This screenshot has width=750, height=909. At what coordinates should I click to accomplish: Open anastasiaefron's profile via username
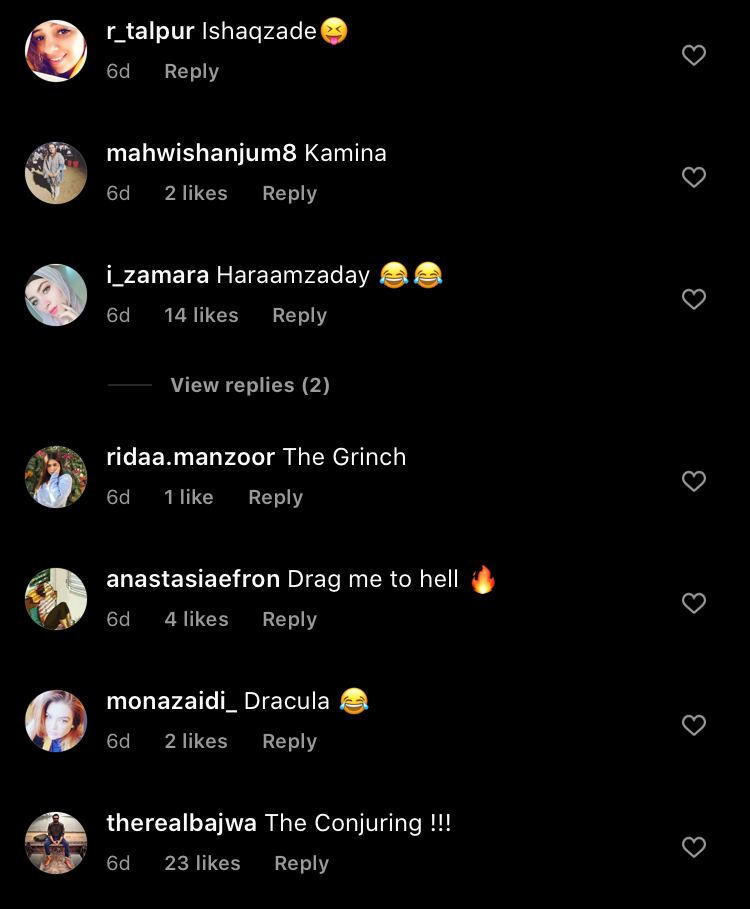(x=192, y=580)
